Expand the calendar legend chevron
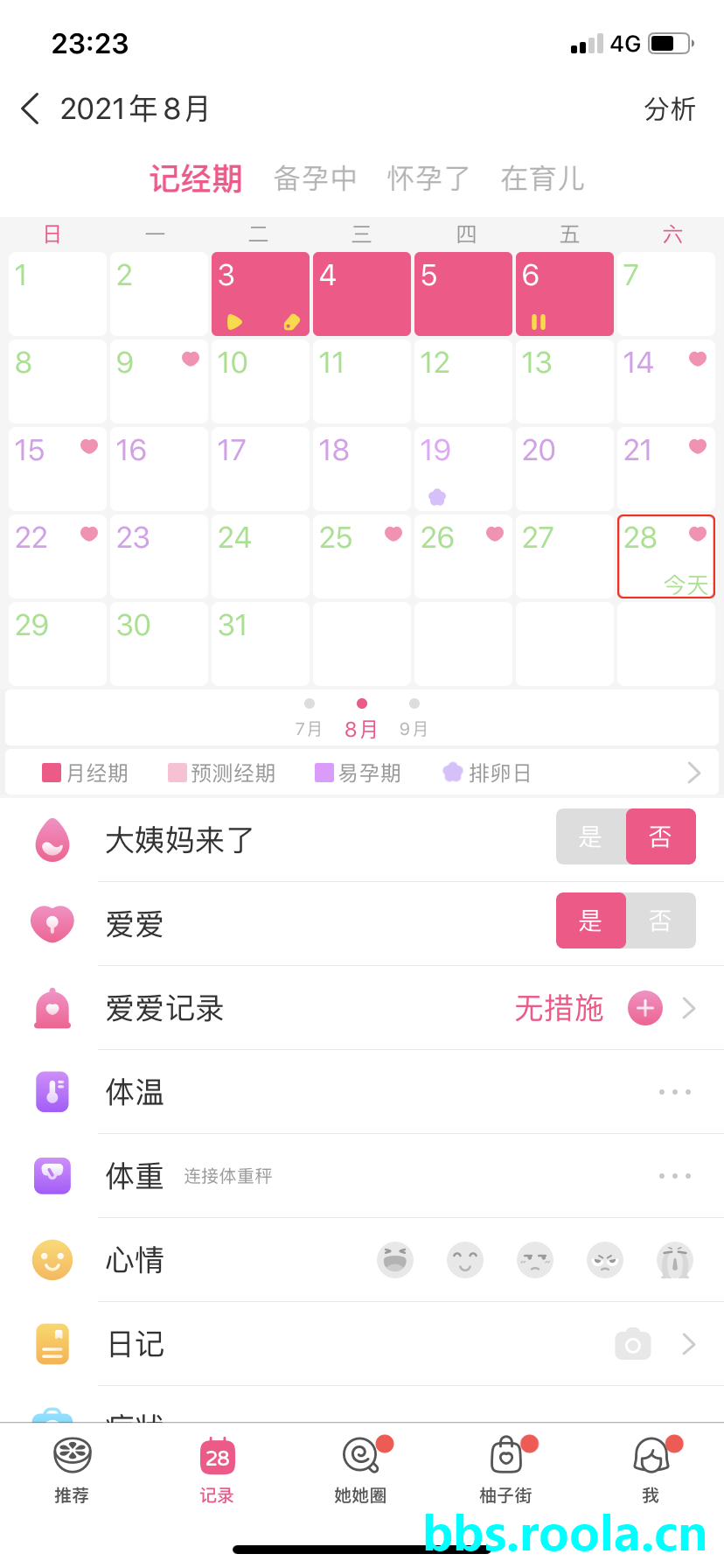Image resolution: width=724 pixels, height=1568 pixels. click(x=693, y=773)
